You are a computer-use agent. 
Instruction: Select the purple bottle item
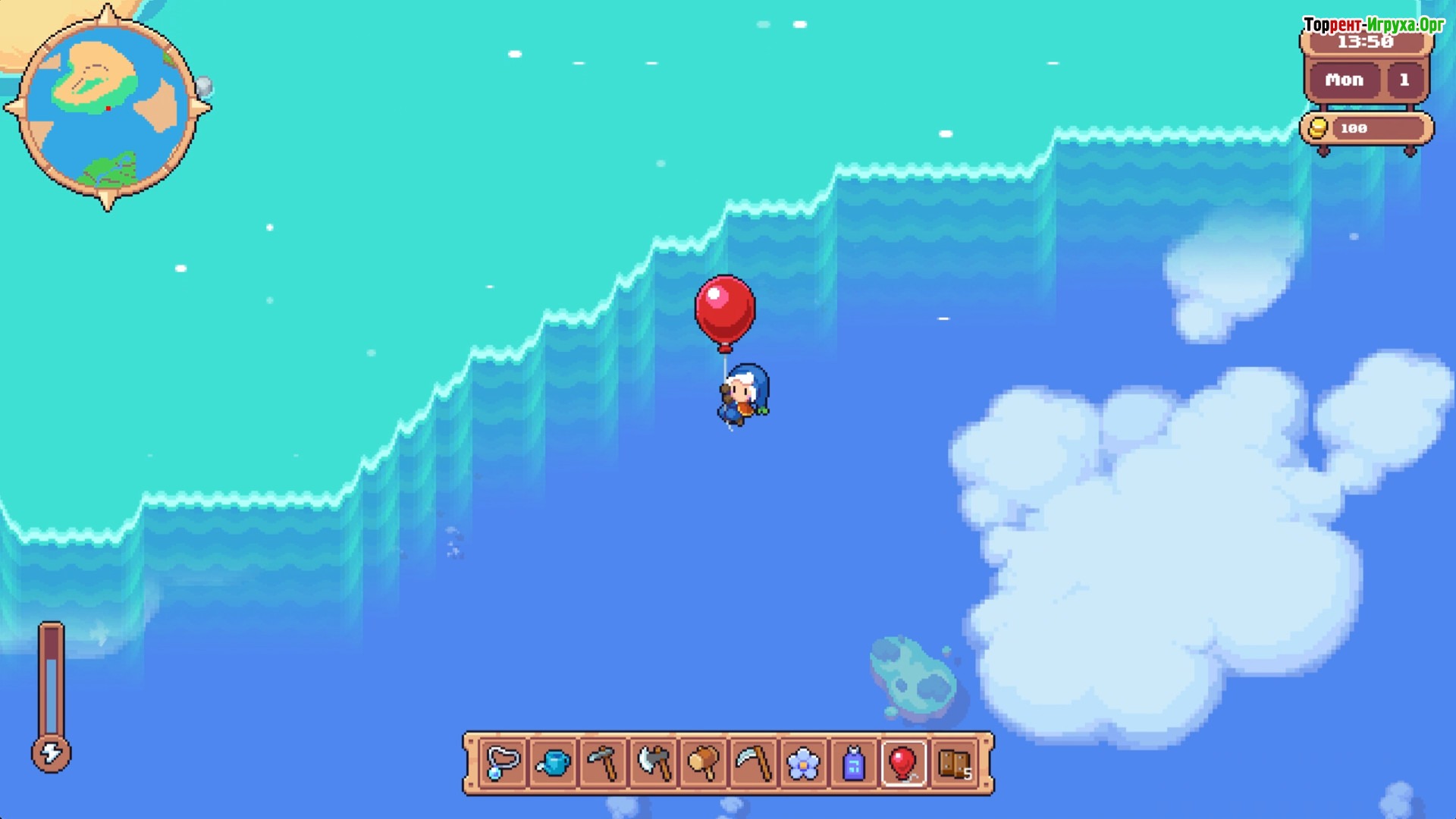853,763
